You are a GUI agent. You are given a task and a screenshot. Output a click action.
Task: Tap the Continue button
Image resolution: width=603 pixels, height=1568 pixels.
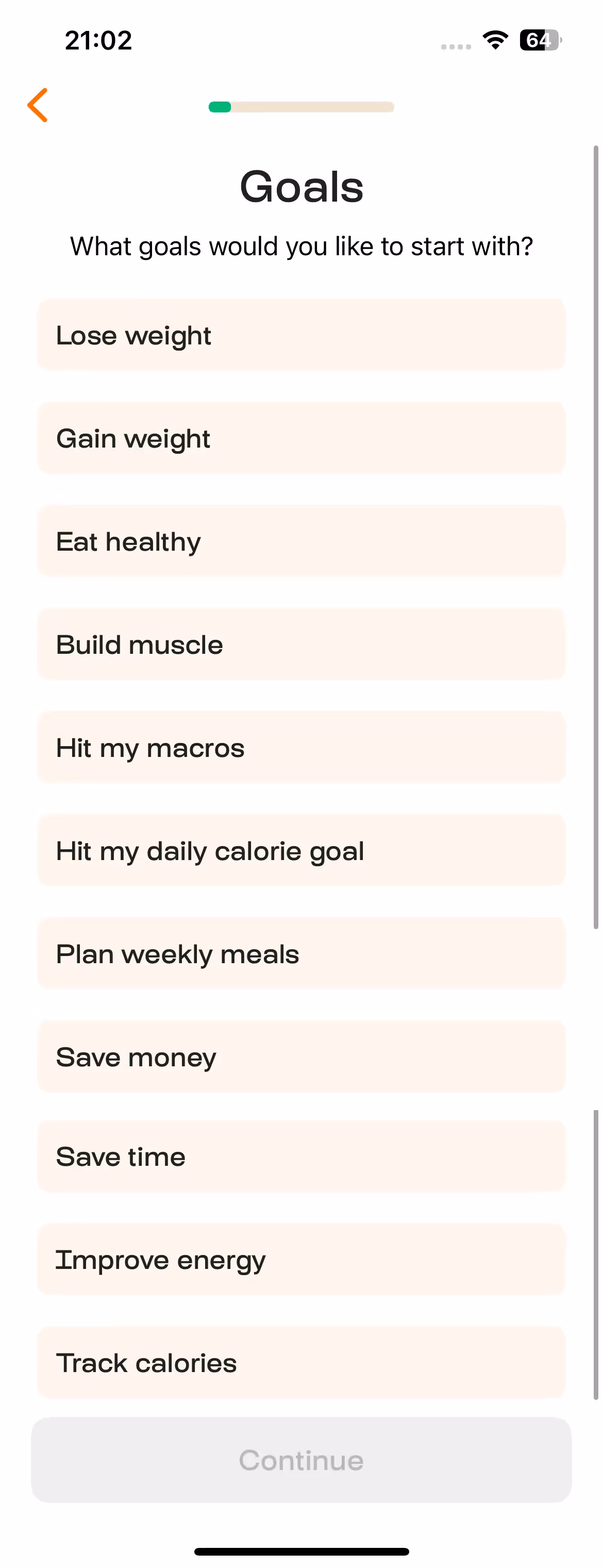point(301,1460)
